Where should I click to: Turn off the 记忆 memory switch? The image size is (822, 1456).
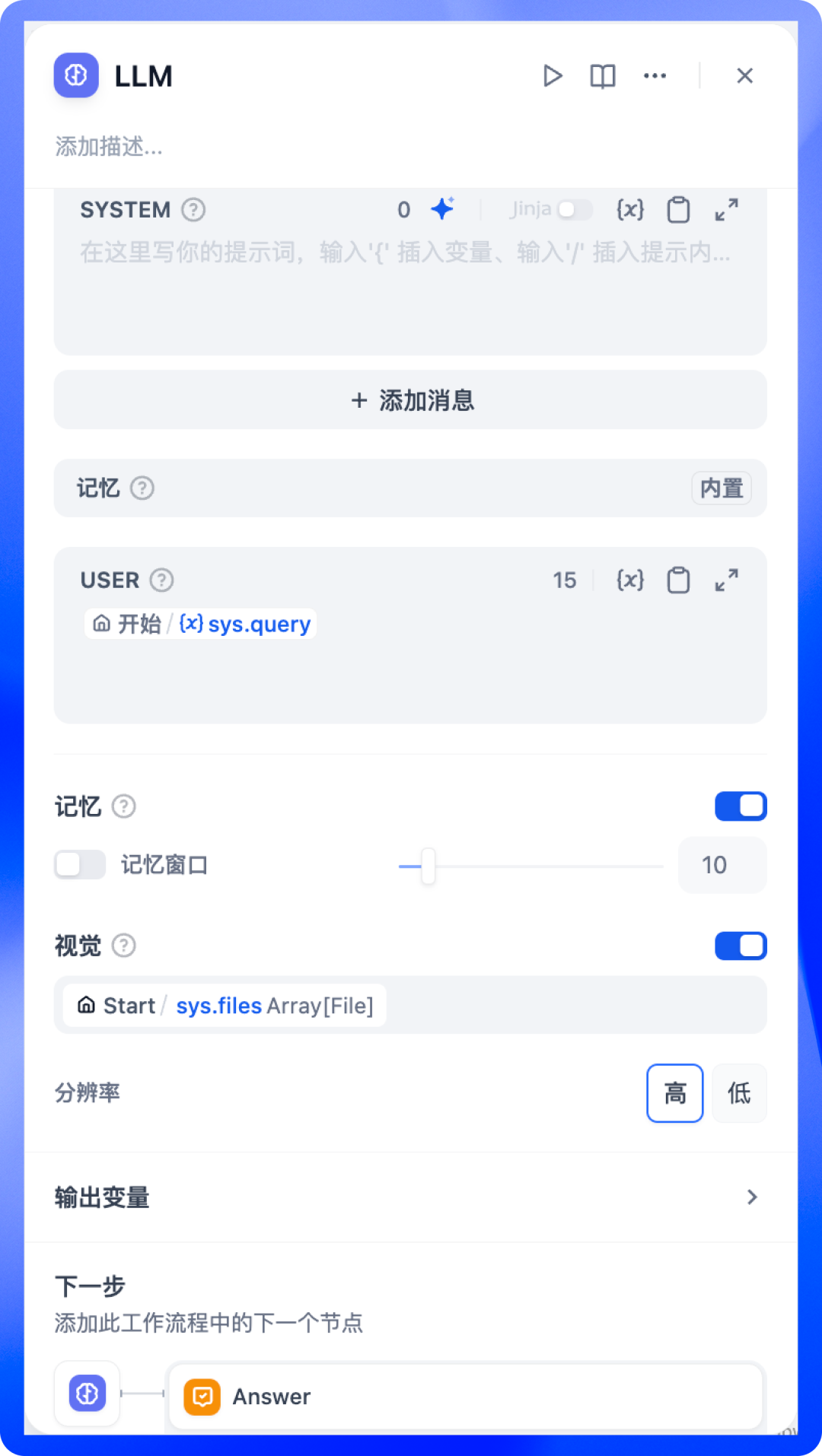741,806
